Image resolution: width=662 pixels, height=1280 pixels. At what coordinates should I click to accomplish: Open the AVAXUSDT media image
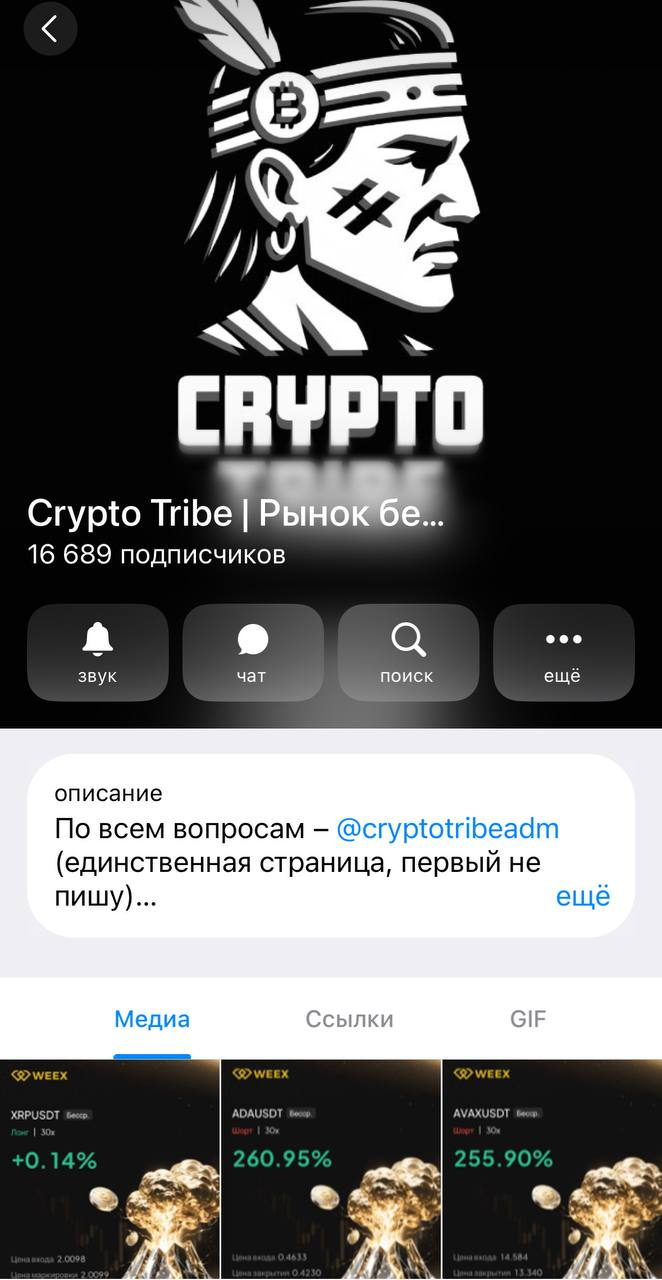[552, 1170]
